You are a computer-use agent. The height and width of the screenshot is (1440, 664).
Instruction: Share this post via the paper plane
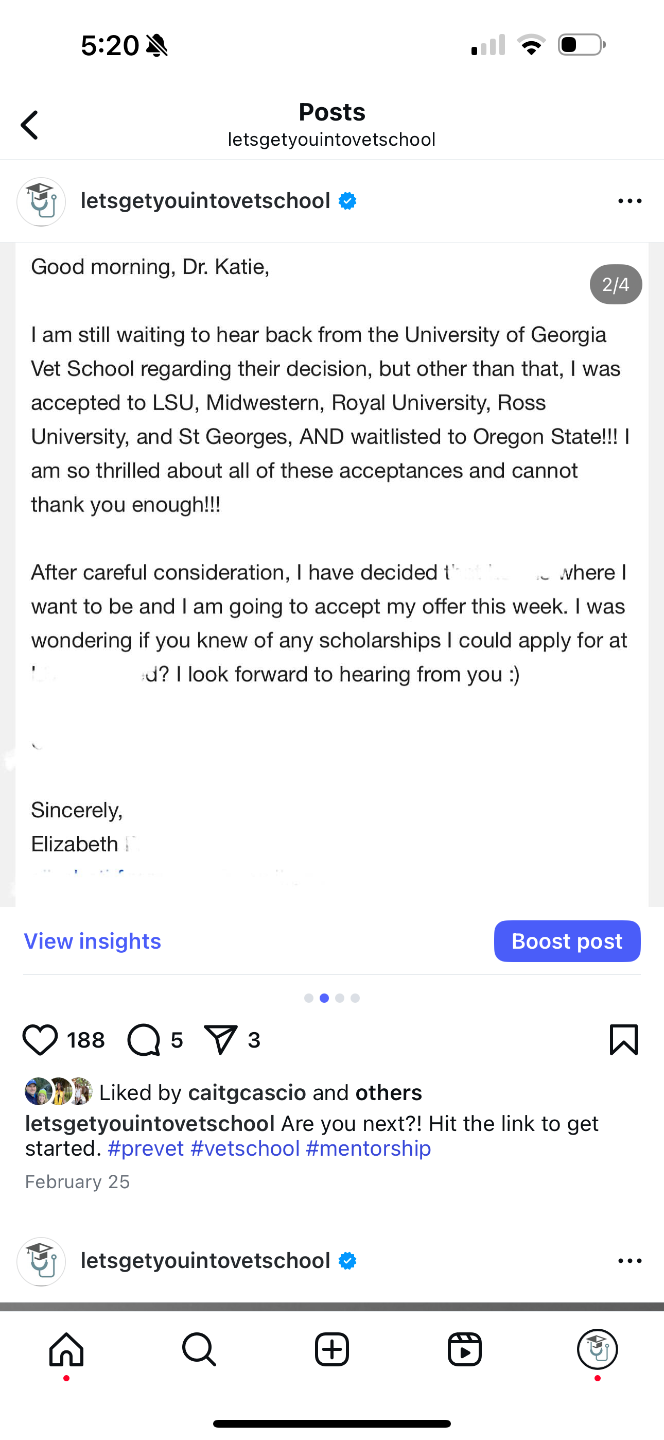pyautogui.click(x=220, y=1040)
